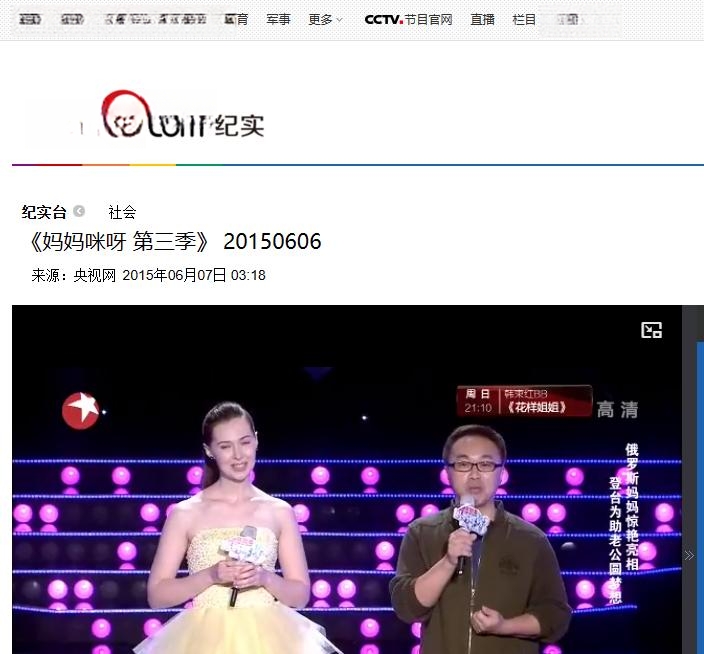The image size is (704, 654).
Task: Expand the side panel arrow beside video
Action: (x=689, y=555)
